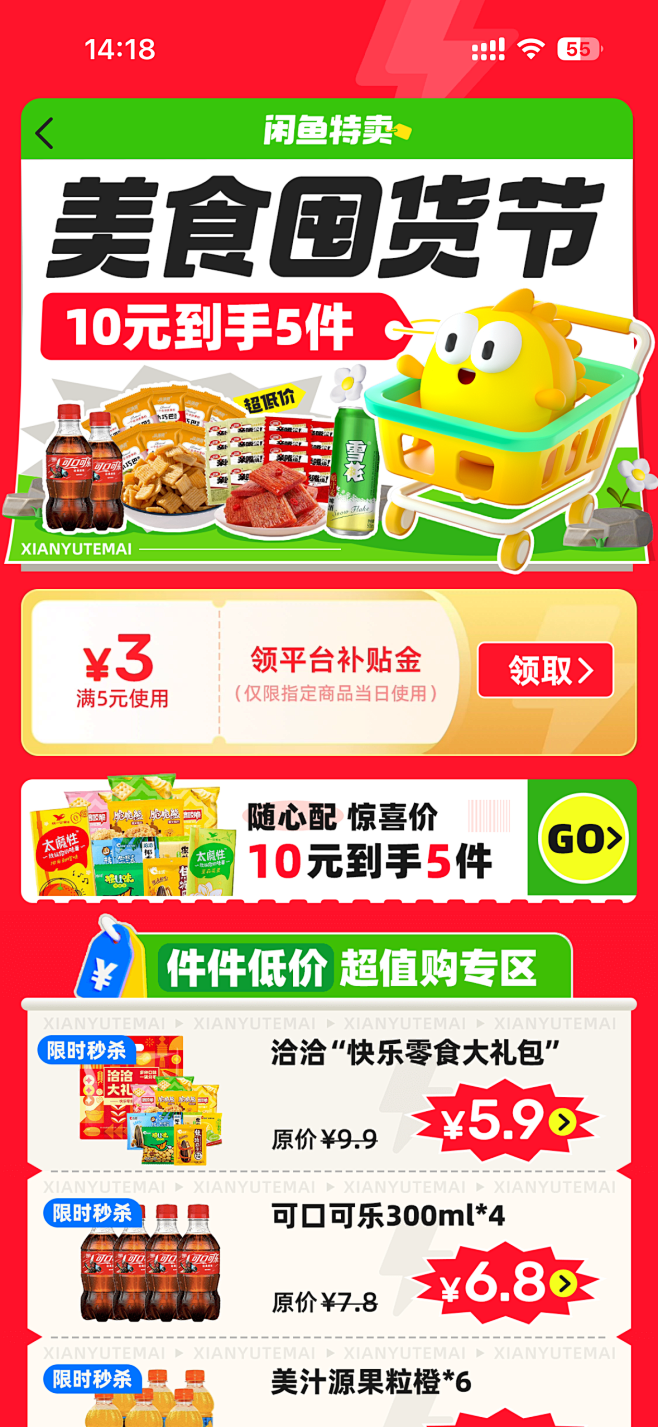
Task: Tap the ¥5.9 price arrow button
Action: click(x=563, y=1122)
